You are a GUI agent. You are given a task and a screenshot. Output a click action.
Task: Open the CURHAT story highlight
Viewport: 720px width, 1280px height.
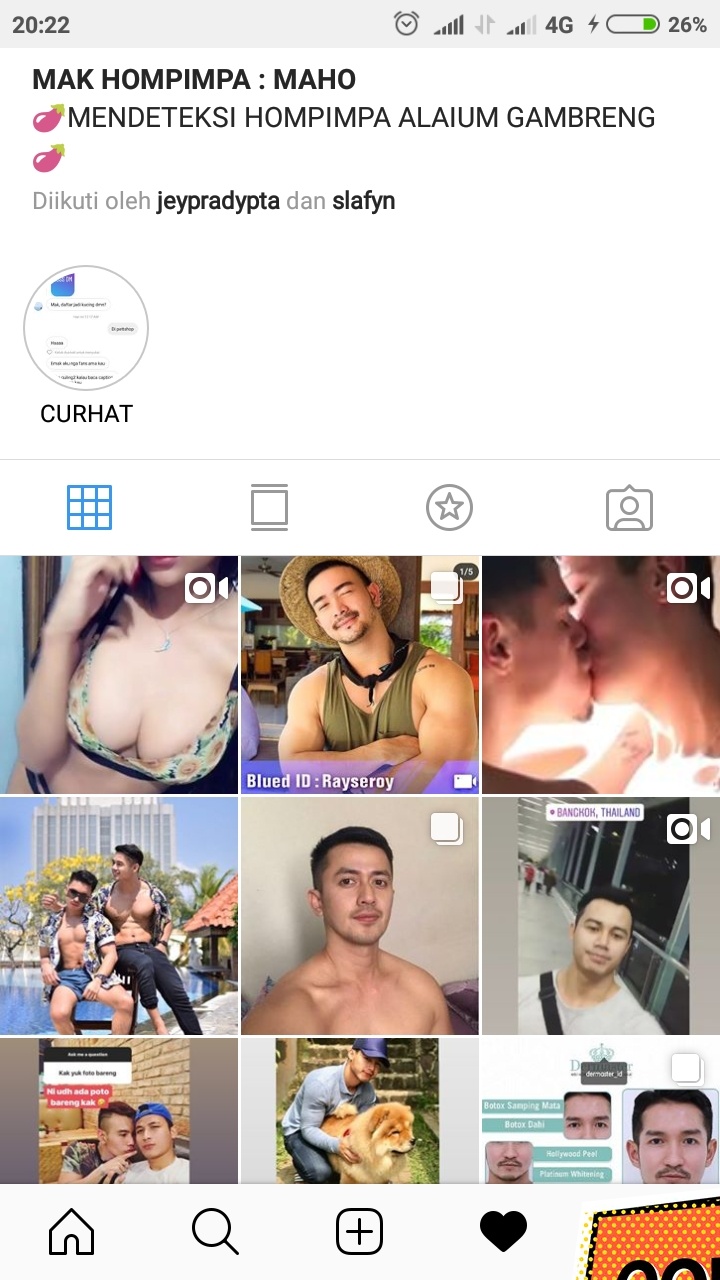86,328
